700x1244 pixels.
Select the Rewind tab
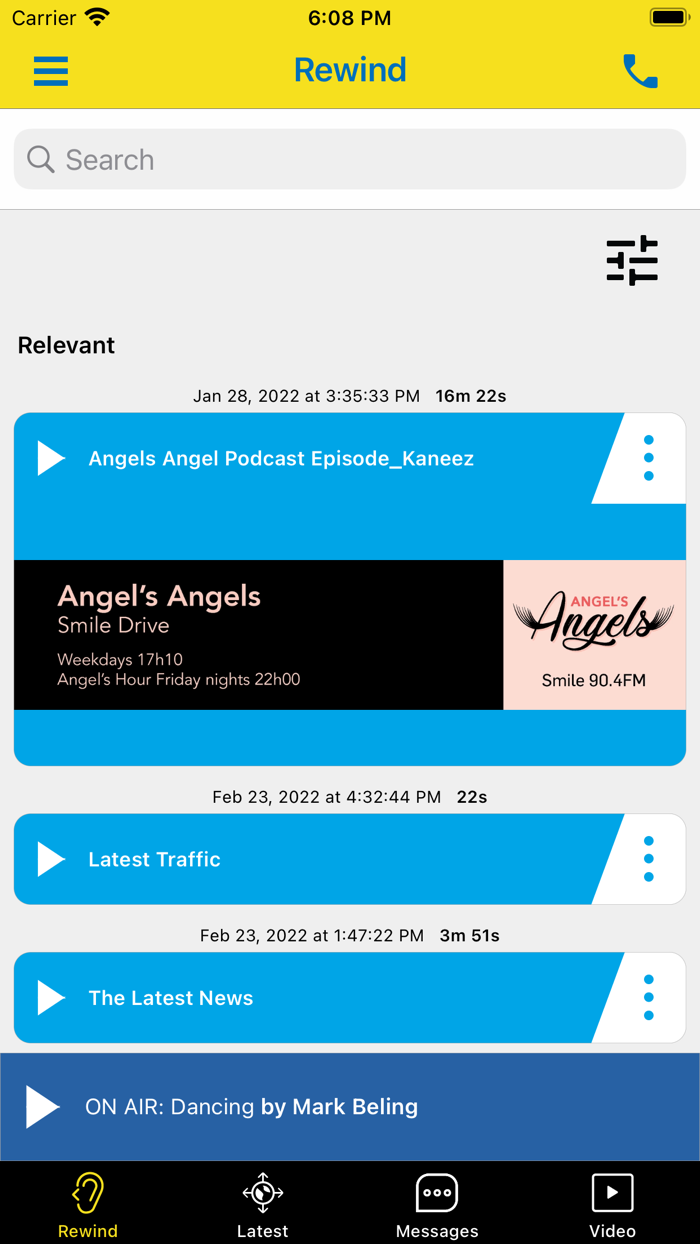pos(88,1205)
